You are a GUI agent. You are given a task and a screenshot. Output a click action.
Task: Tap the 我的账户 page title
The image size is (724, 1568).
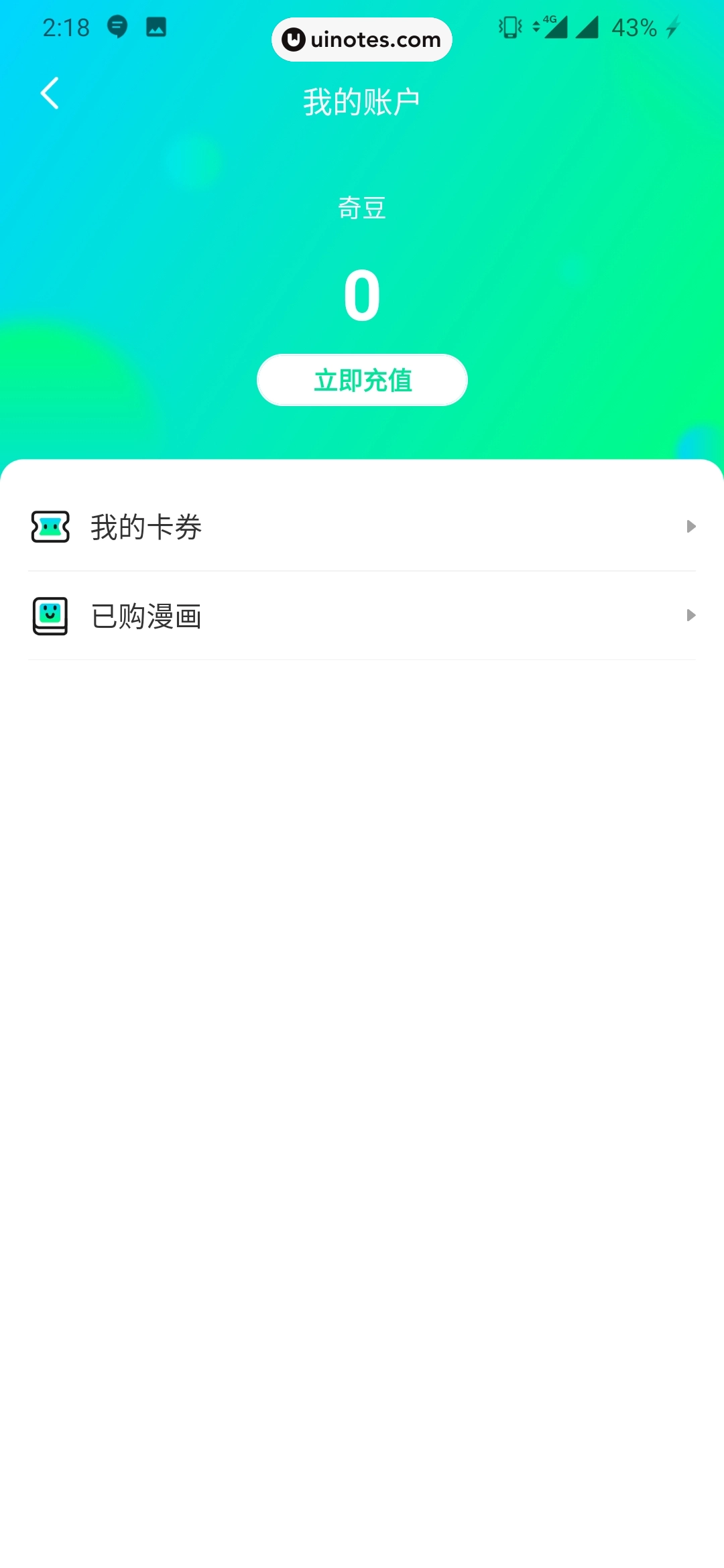362,99
